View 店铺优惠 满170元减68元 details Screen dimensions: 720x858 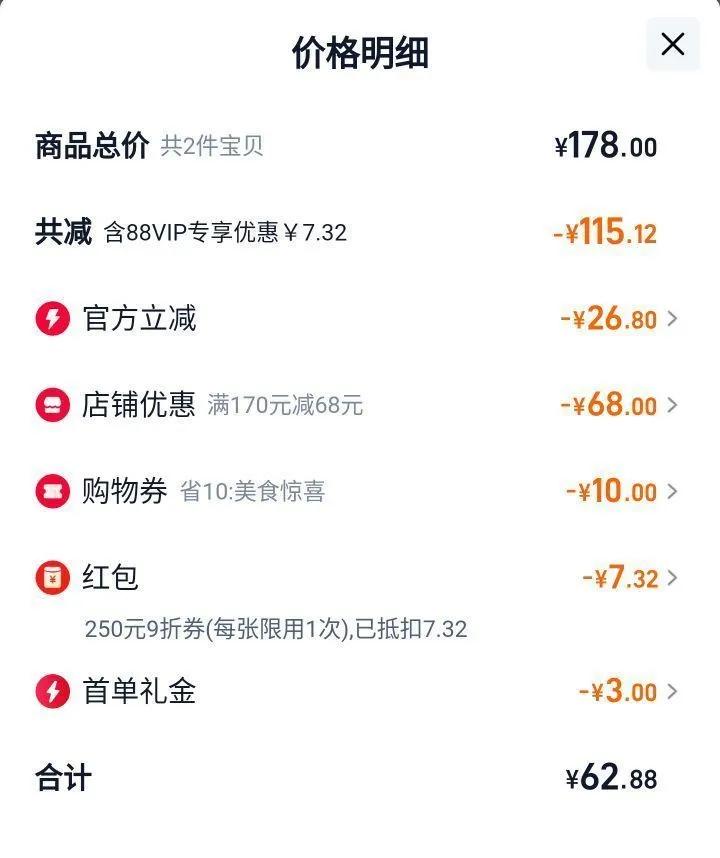click(671, 405)
